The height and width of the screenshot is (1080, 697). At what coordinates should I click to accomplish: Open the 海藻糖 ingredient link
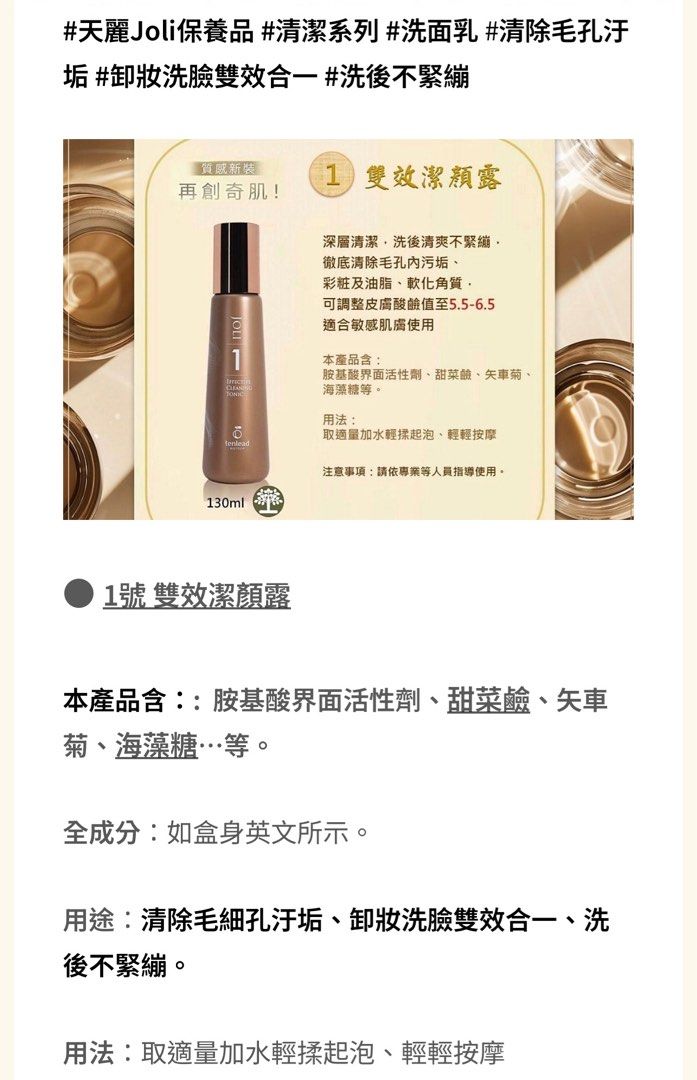pos(156,746)
